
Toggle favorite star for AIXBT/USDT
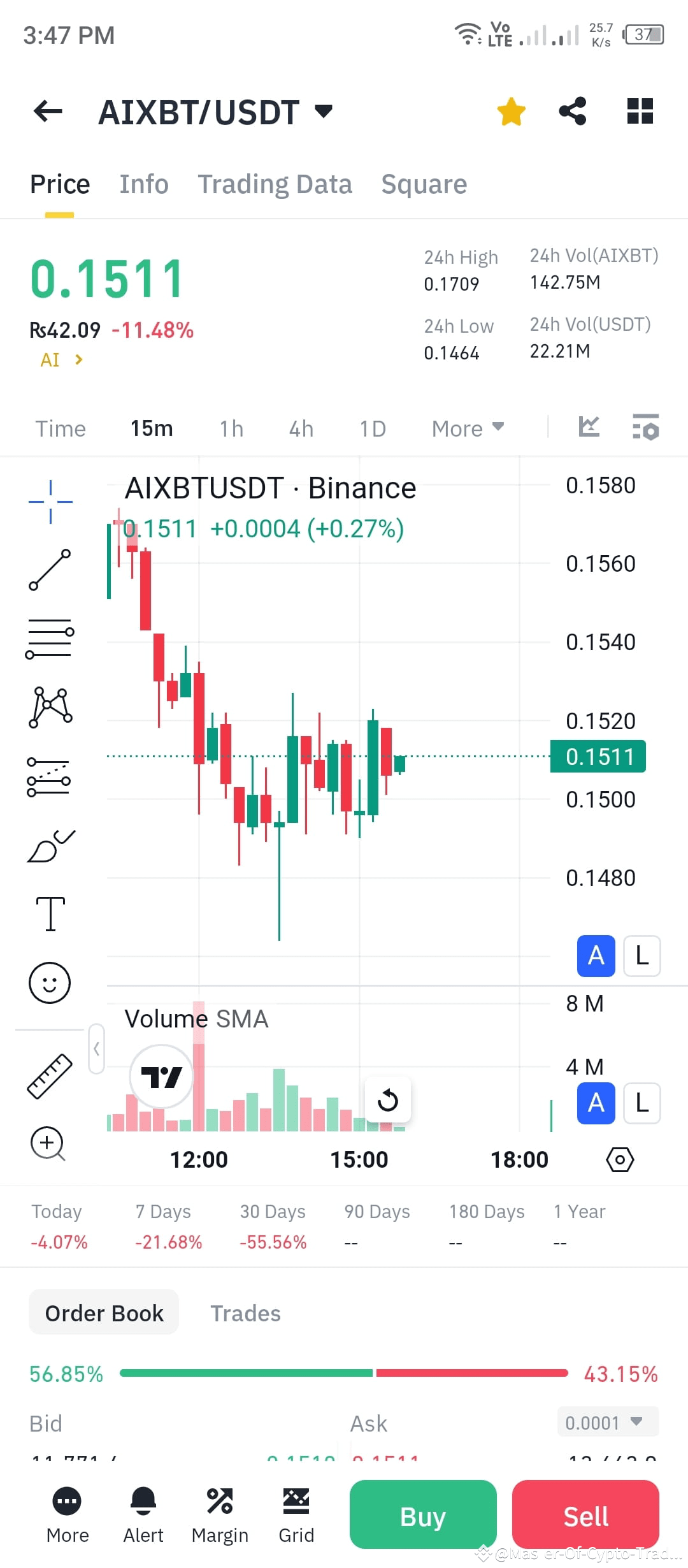pyautogui.click(x=511, y=111)
